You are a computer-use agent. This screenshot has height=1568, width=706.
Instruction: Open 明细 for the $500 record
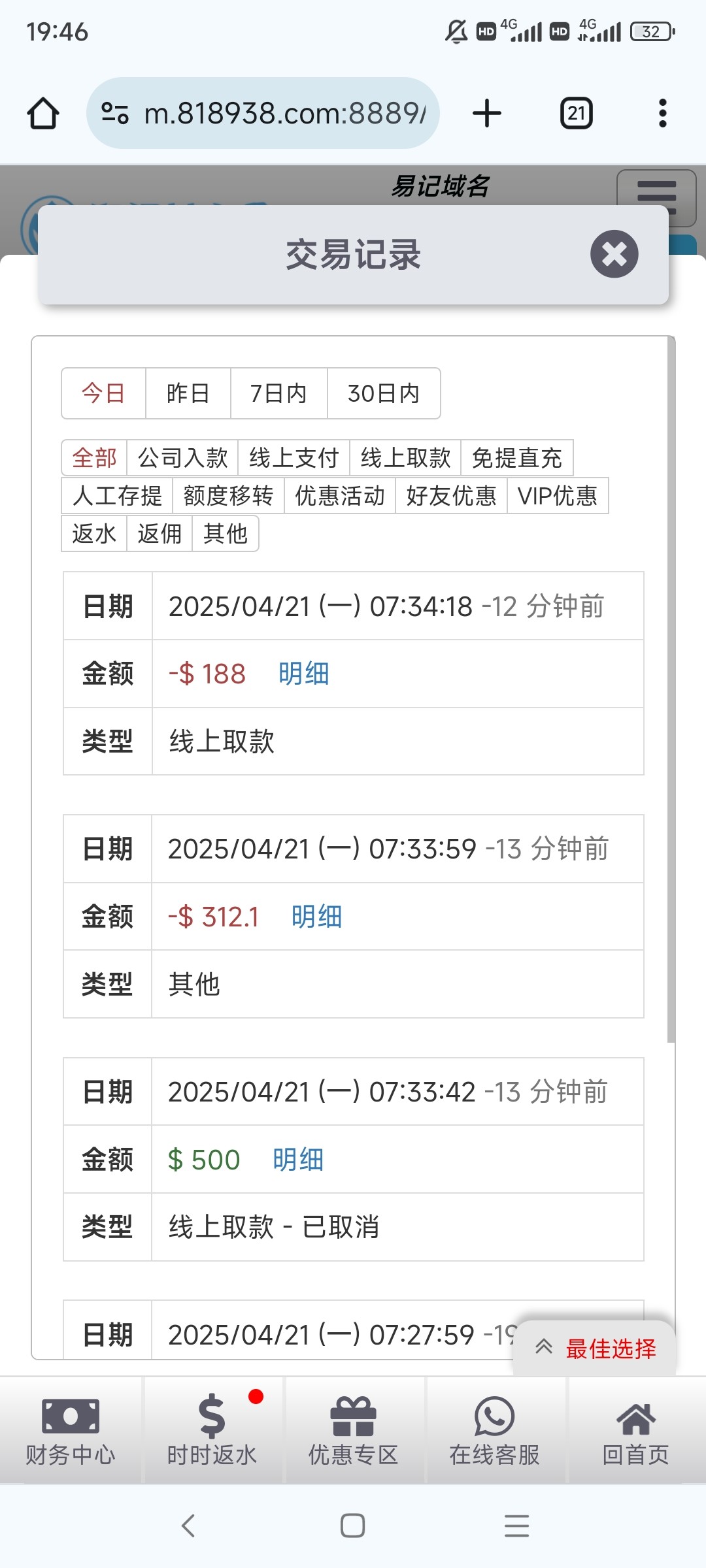point(298,1160)
